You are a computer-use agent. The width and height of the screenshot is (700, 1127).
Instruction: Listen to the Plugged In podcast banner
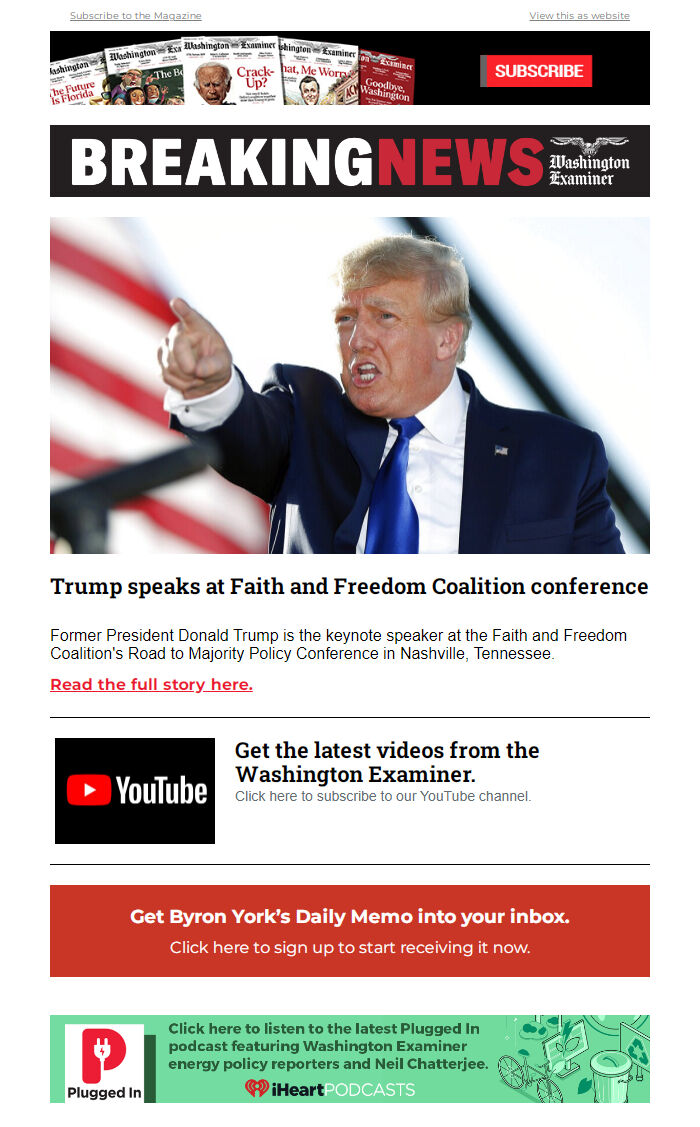pos(350,1059)
